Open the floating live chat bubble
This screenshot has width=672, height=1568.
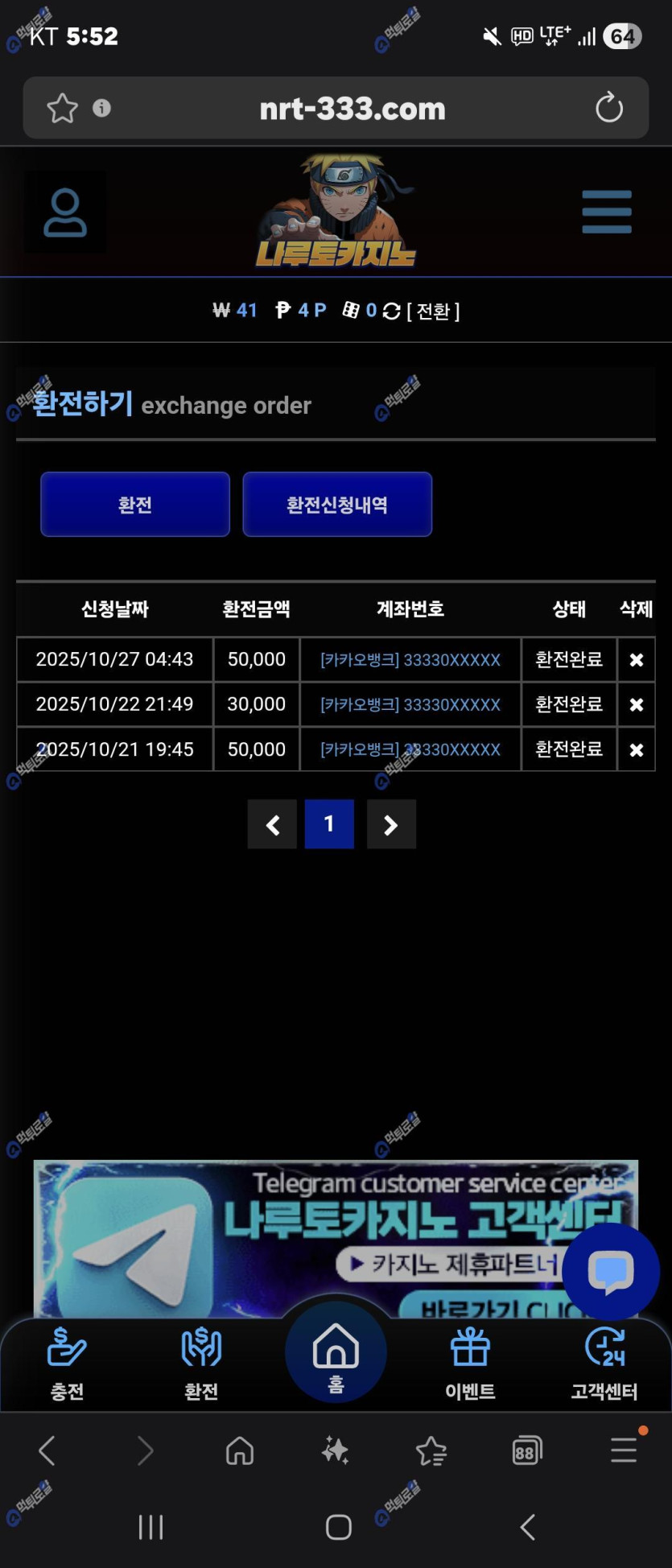click(x=611, y=1272)
